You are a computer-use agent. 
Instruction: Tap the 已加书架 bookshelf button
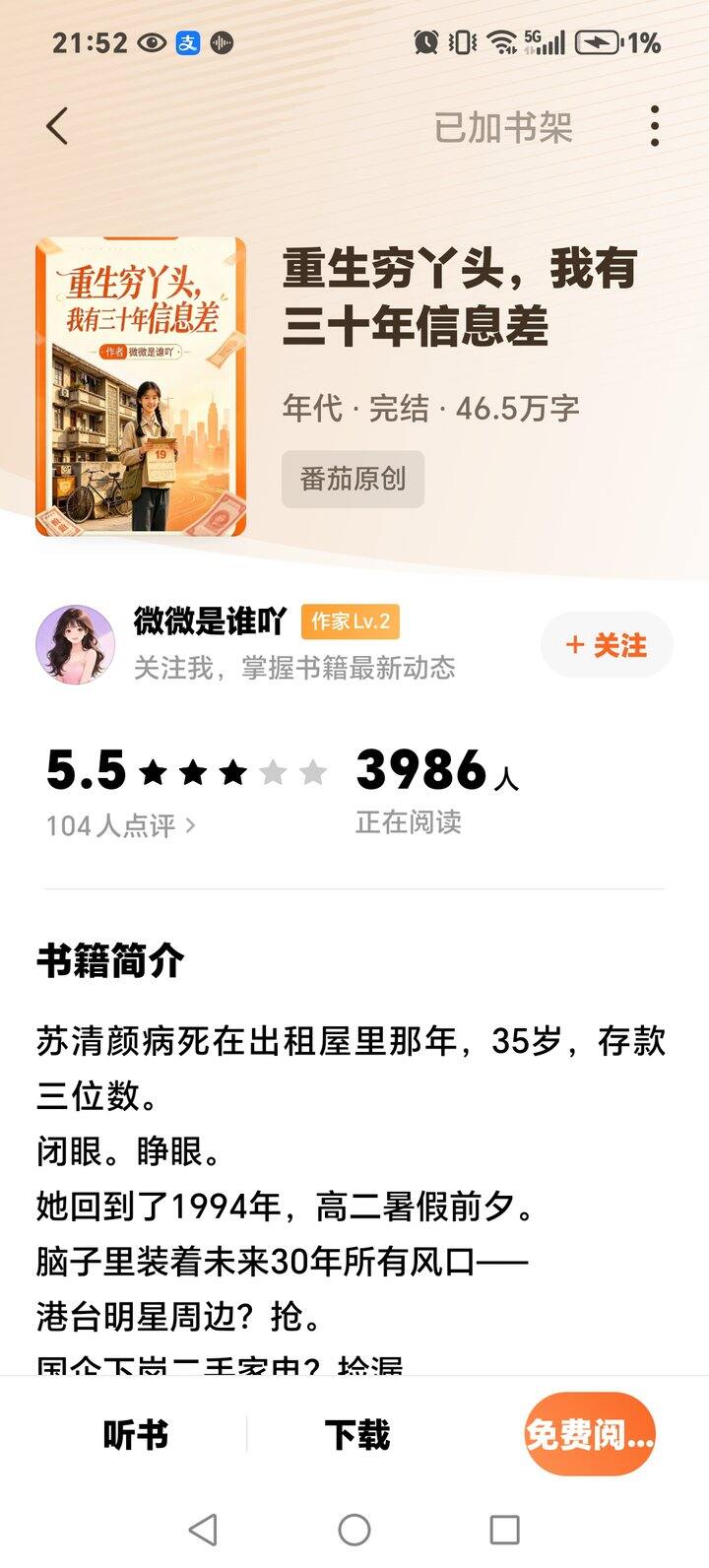click(503, 128)
